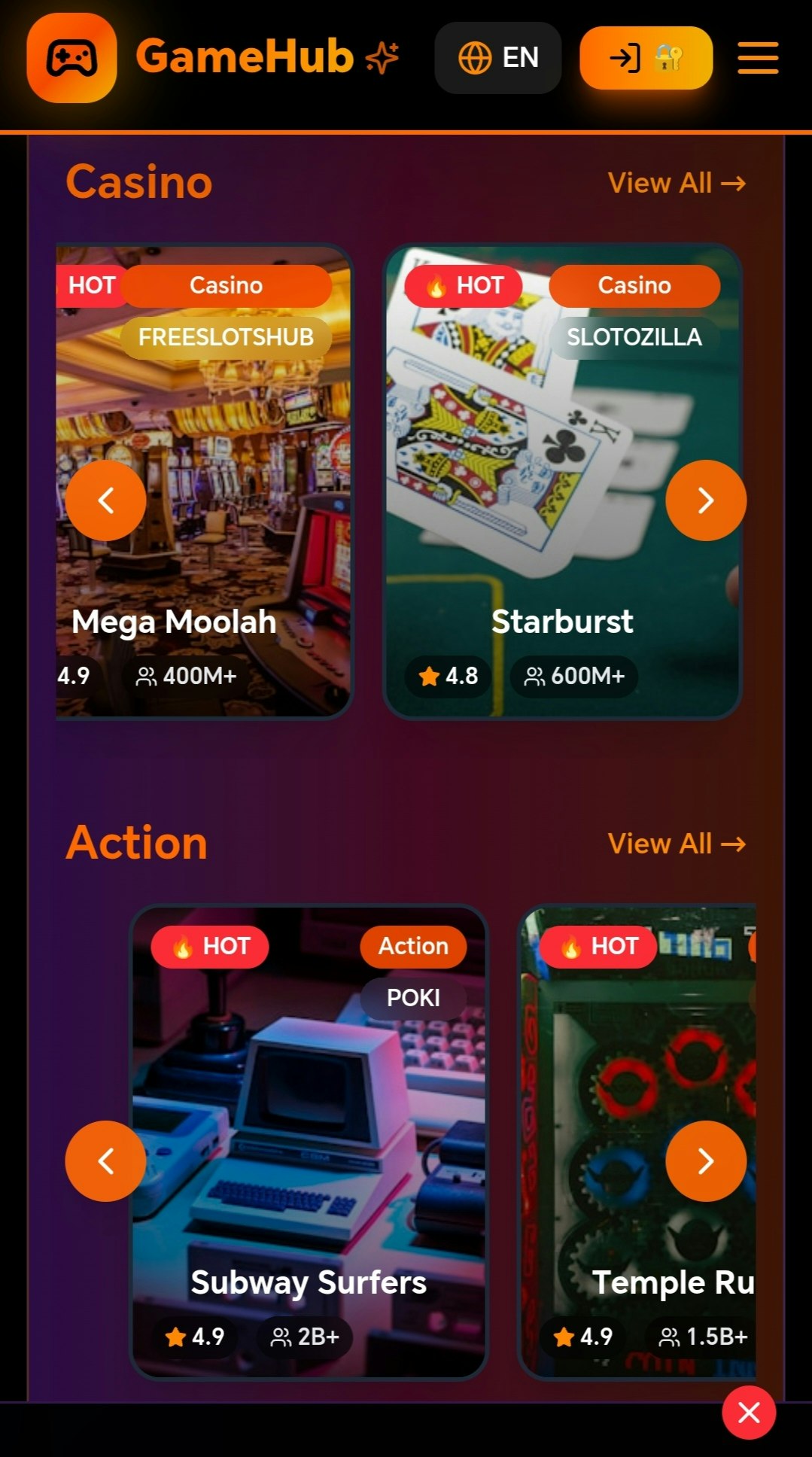This screenshot has width=812, height=1457.
Task: Click the SLOTOZILLA provider badge
Action: [x=633, y=338]
